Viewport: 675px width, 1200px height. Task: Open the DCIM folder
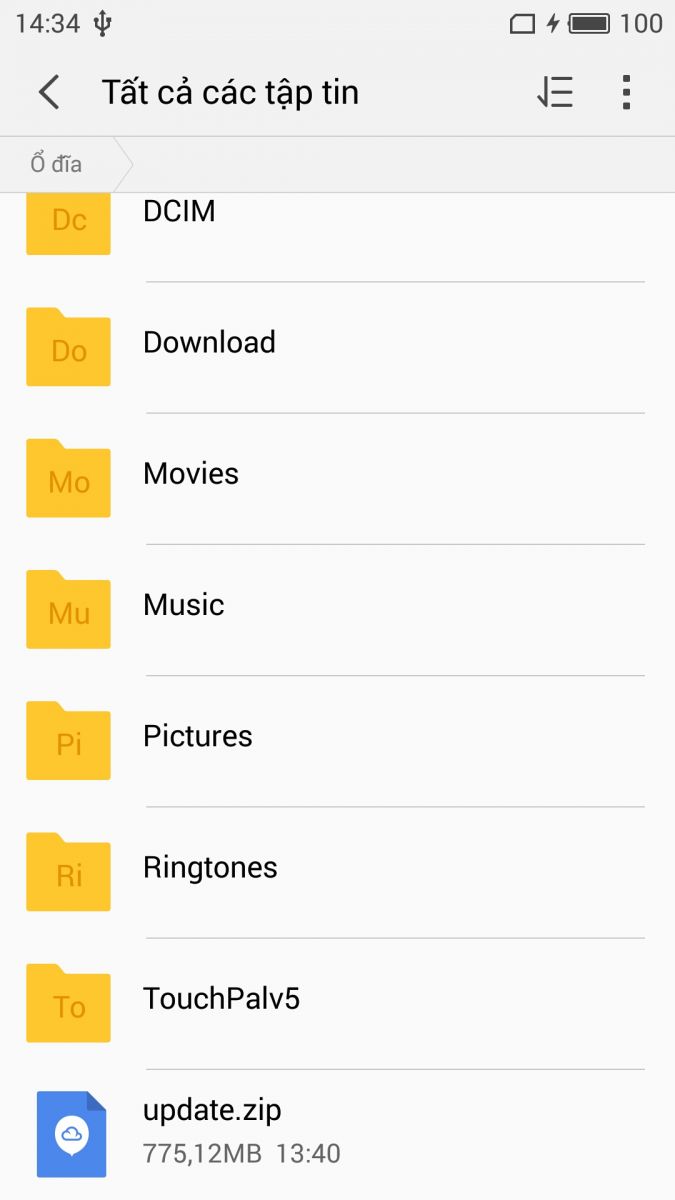(x=180, y=213)
